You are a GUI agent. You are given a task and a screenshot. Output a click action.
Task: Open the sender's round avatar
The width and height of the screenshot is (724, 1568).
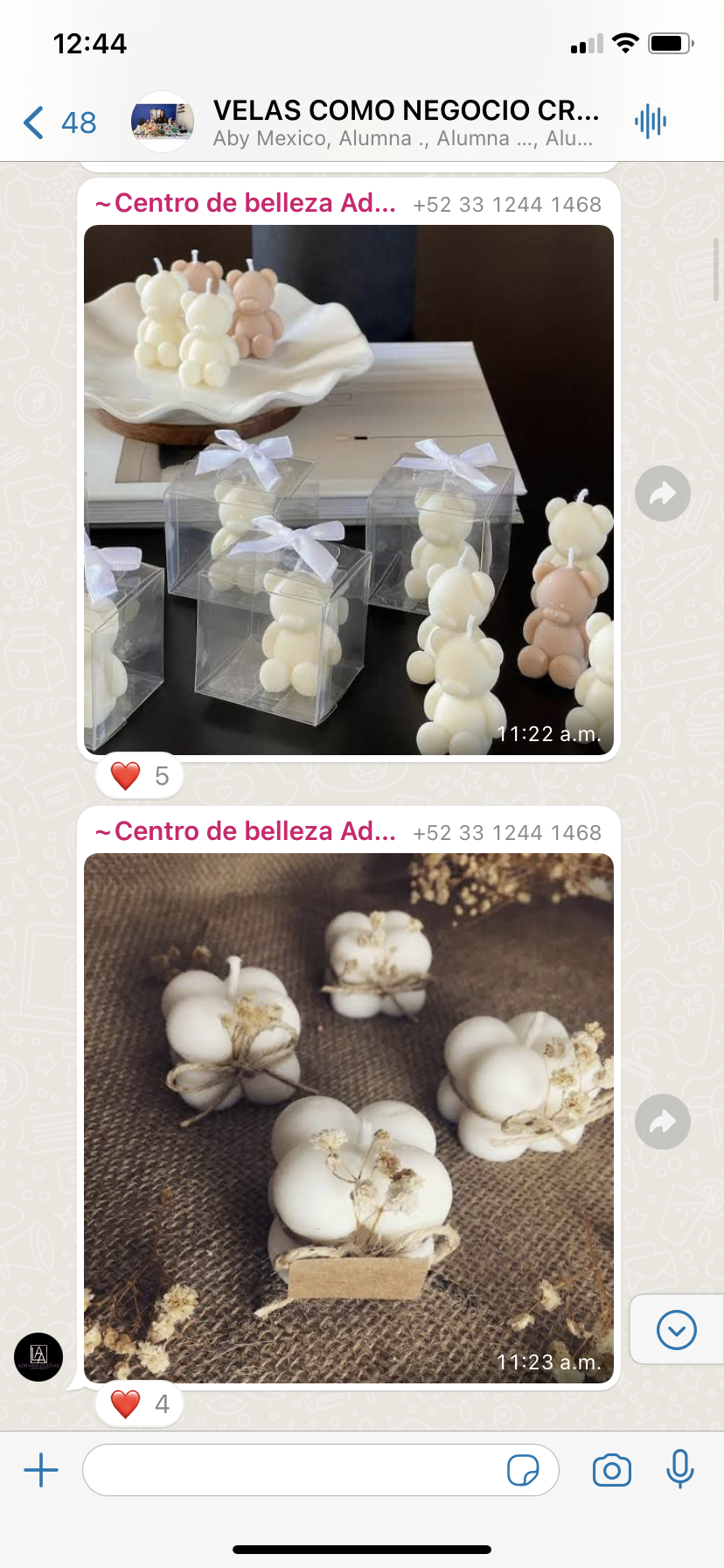[38, 1357]
